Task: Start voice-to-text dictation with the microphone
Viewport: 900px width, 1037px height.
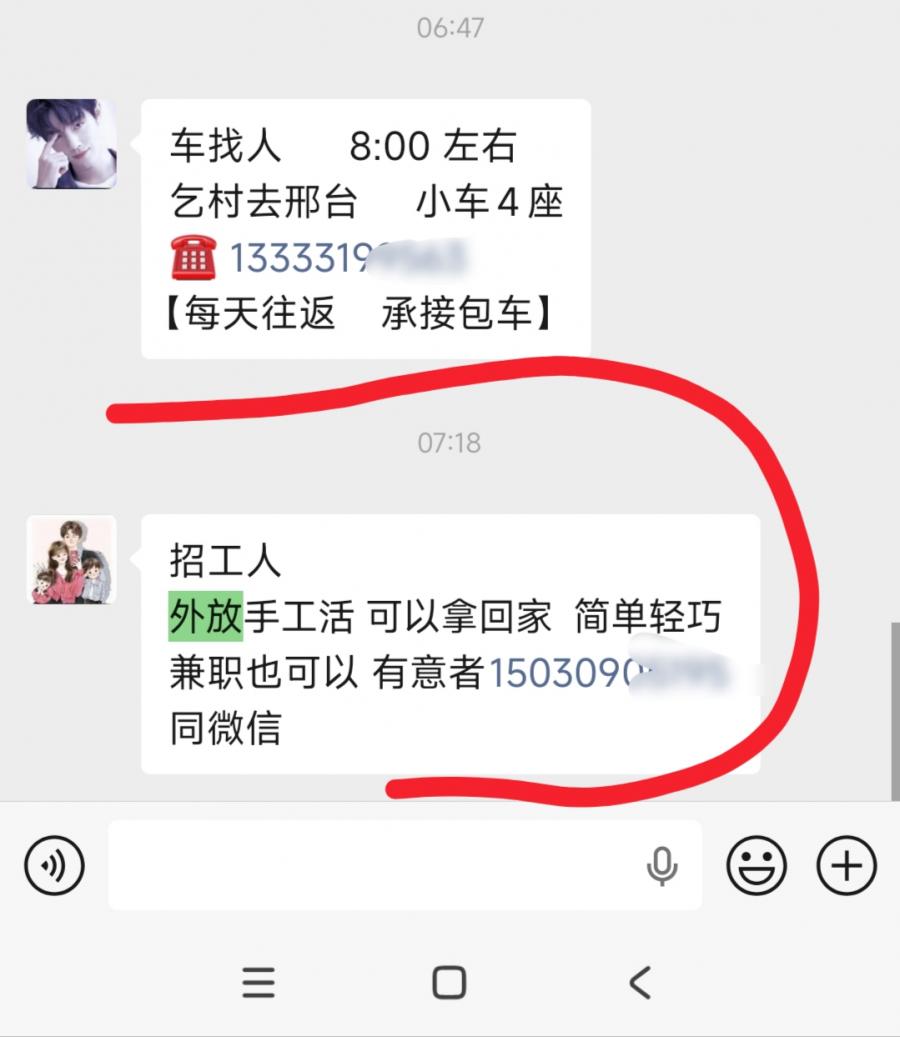Action: tap(662, 866)
